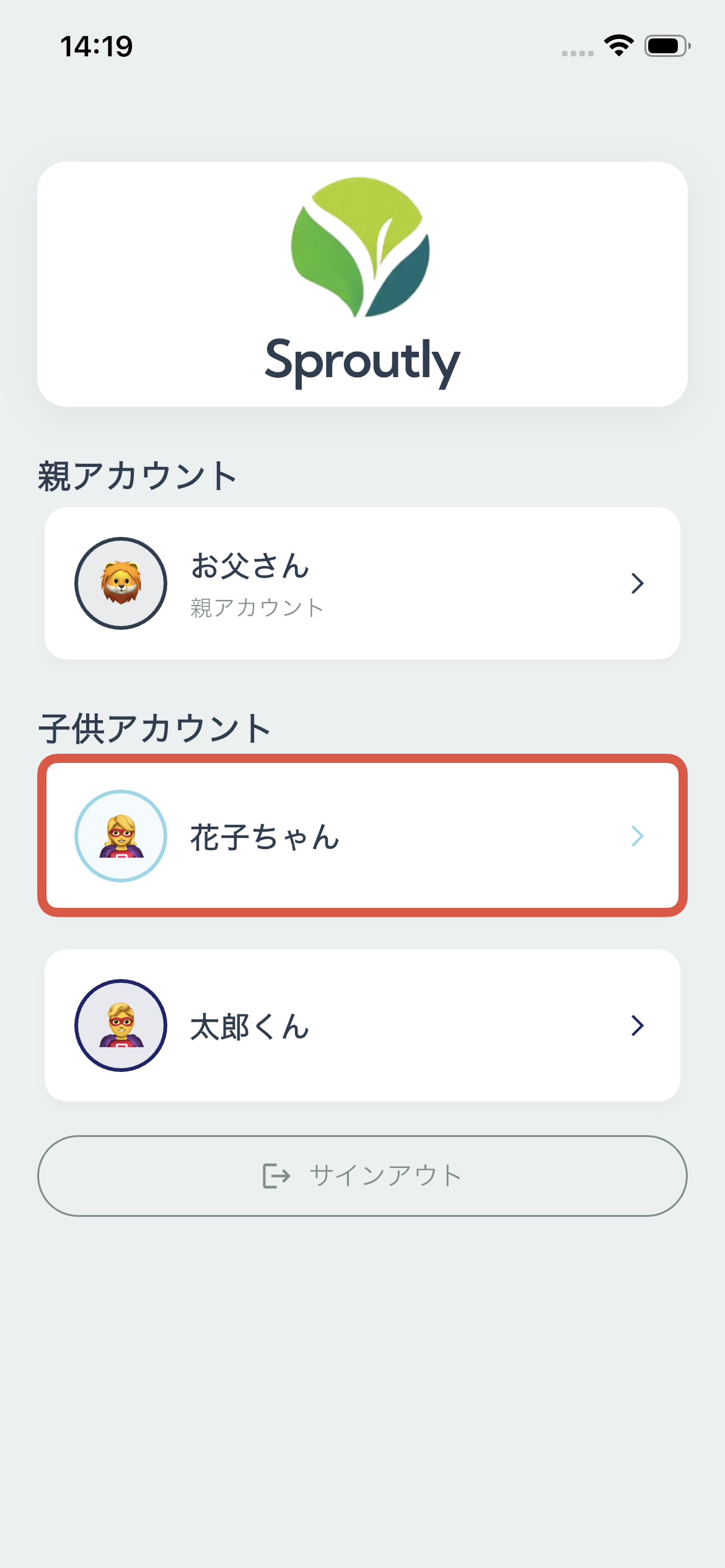Click the 親アカウント subtitle under お父さん

pyautogui.click(x=257, y=608)
